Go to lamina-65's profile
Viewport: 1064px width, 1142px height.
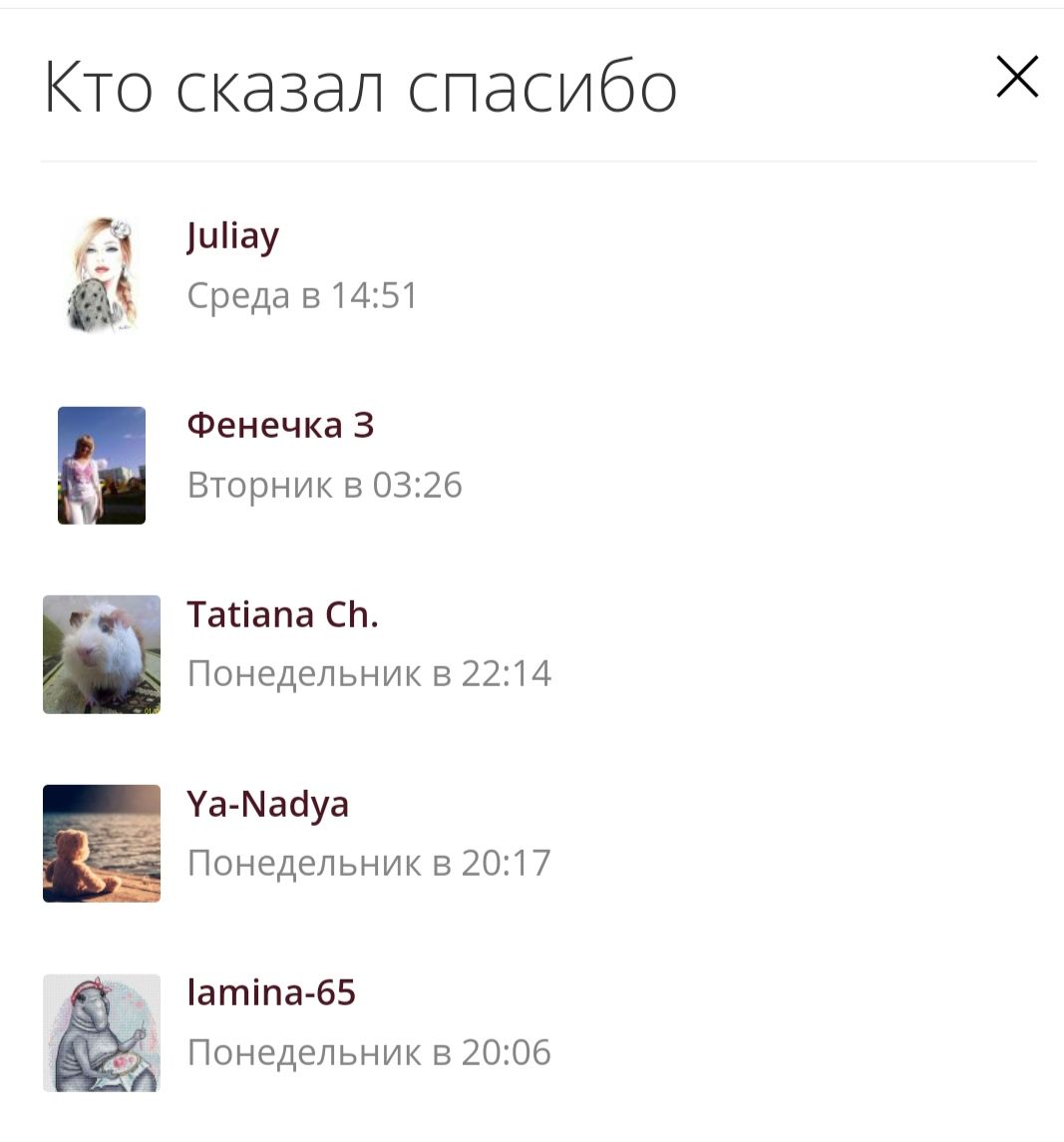click(271, 992)
